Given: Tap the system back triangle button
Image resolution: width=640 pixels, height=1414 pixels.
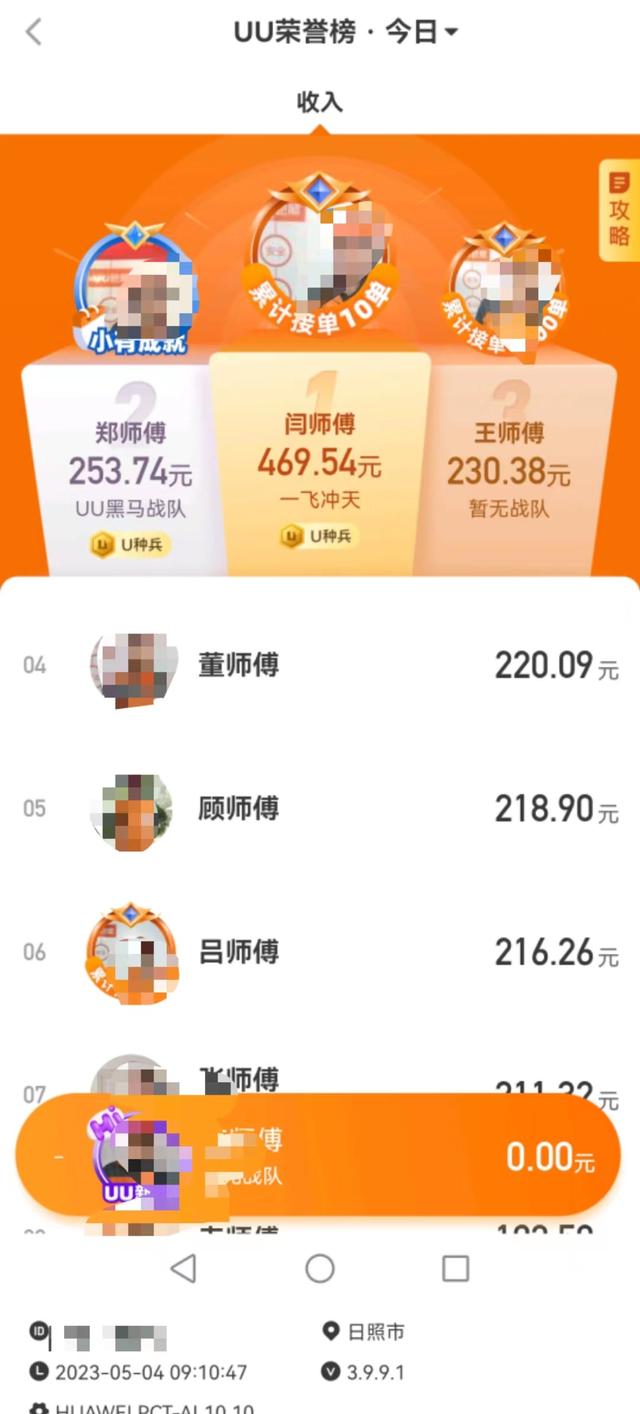Looking at the screenshot, I should point(183,1269).
